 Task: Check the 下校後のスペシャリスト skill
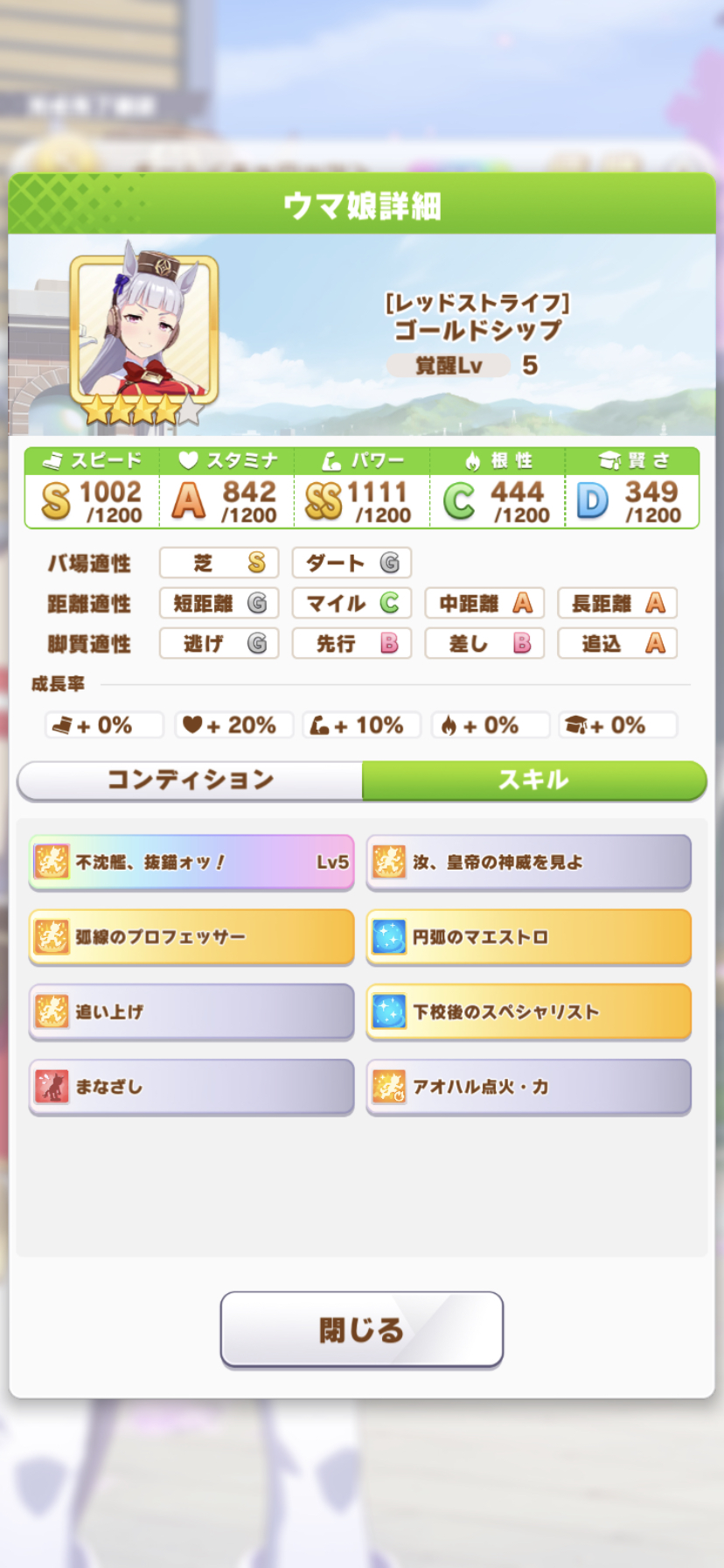pos(528,1012)
